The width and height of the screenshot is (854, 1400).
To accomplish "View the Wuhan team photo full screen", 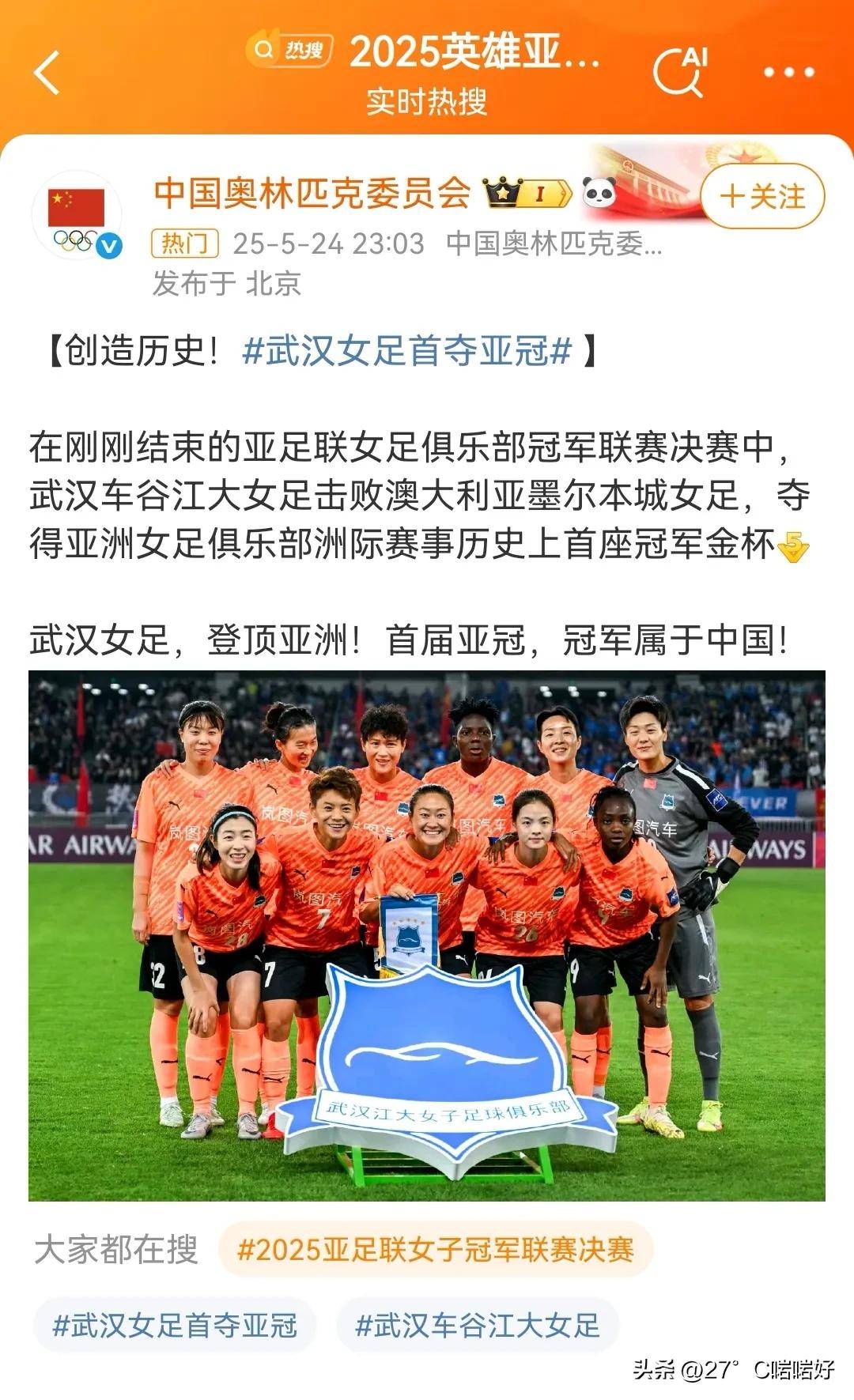I will 427,935.
